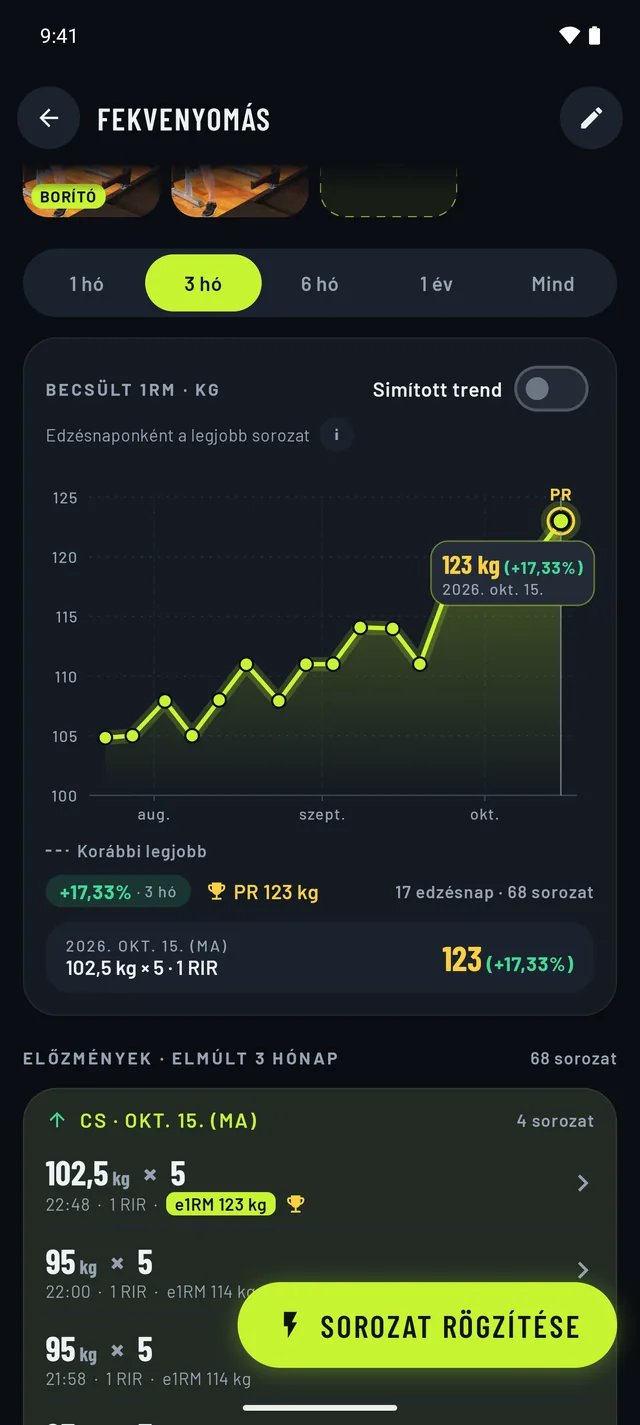The width and height of the screenshot is (640, 1425).
Task: Go back from Fekvenyomás screen
Action: point(49,118)
